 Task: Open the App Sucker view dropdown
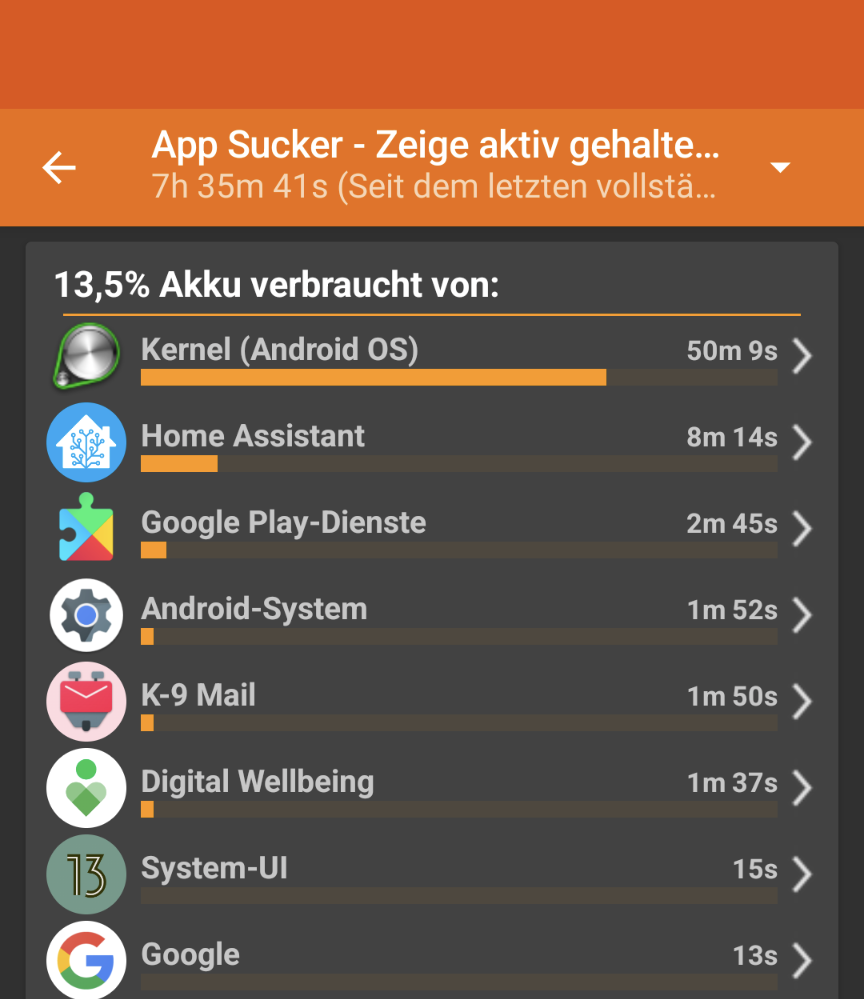[x=781, y=167]
